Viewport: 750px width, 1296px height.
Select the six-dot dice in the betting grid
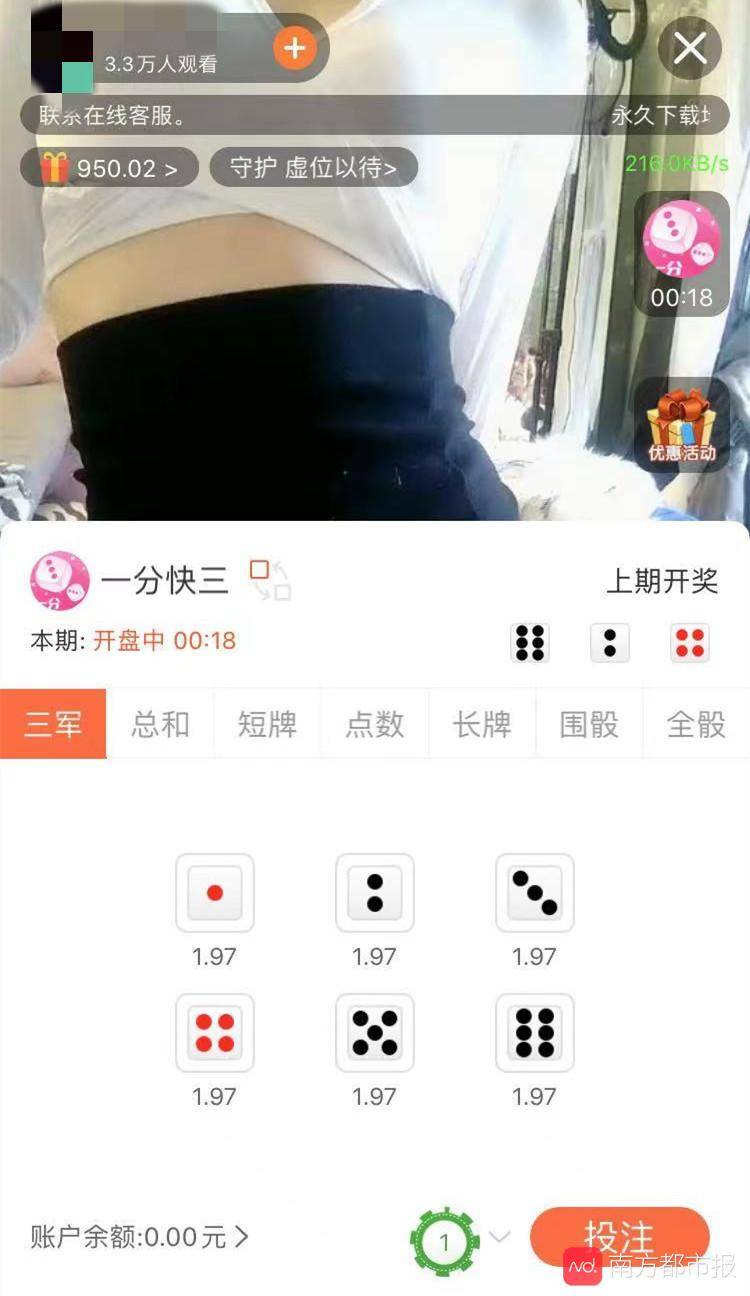(x=535, y=1033)
